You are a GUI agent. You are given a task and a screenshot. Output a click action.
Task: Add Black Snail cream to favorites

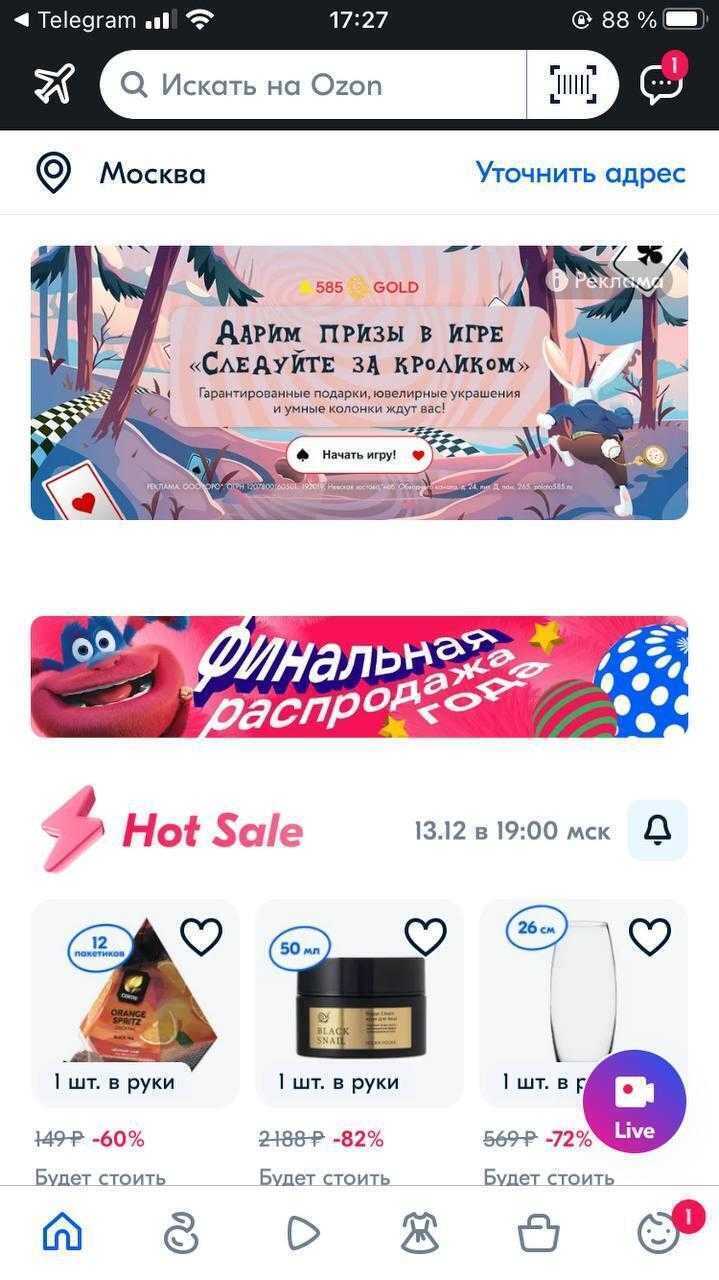pyautogui.click(x=425, y=937)
